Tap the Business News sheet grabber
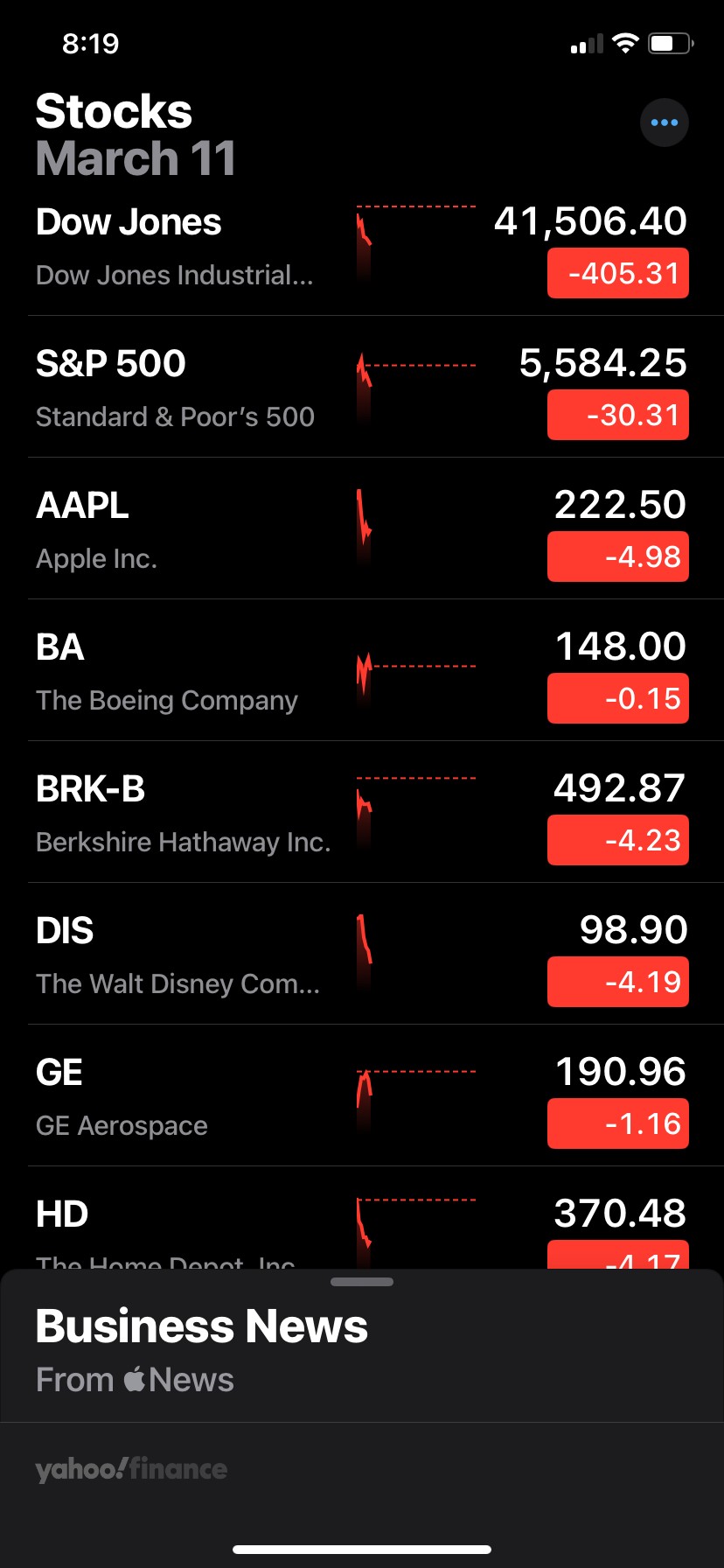 tap(362, 1282)
